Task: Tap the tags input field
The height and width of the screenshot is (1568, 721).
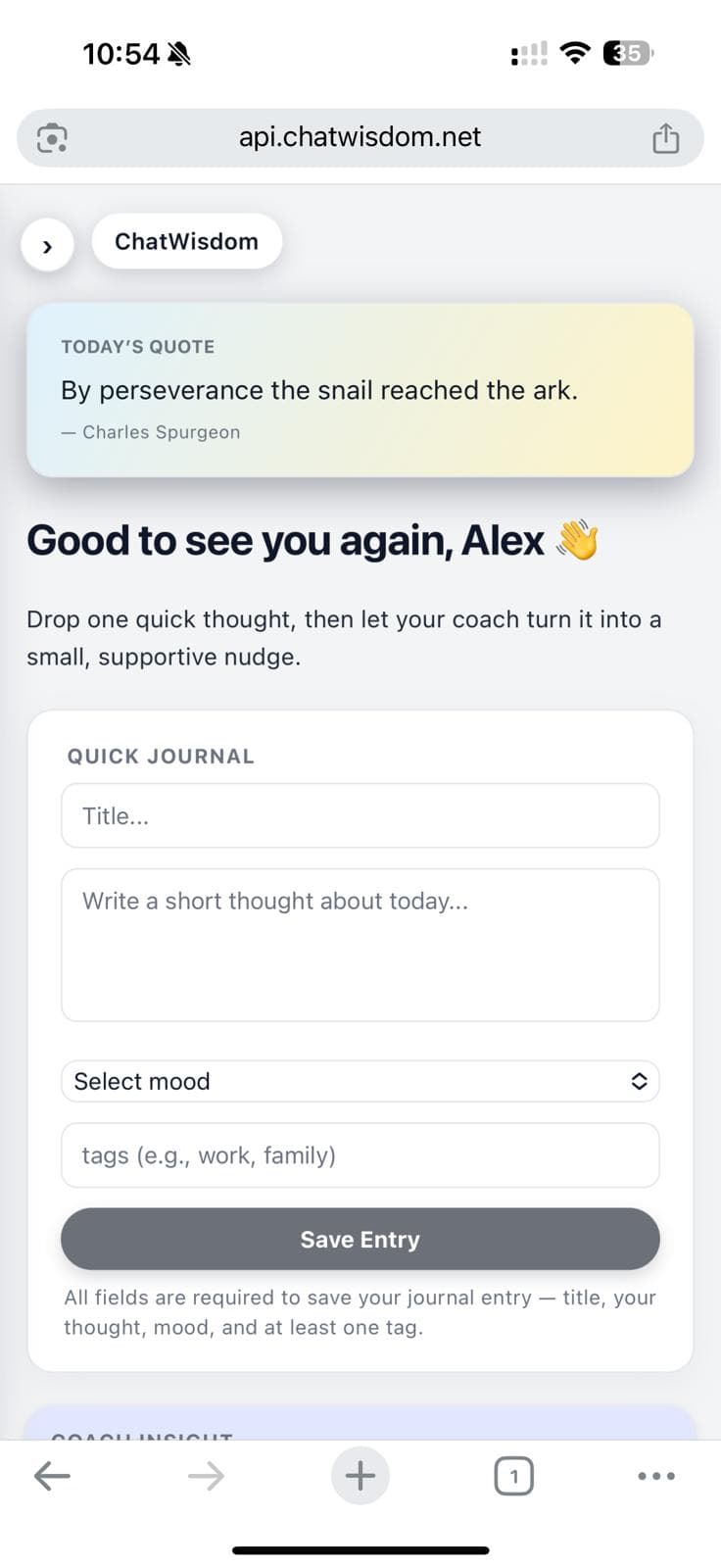Action: (x=360, y=1155)
